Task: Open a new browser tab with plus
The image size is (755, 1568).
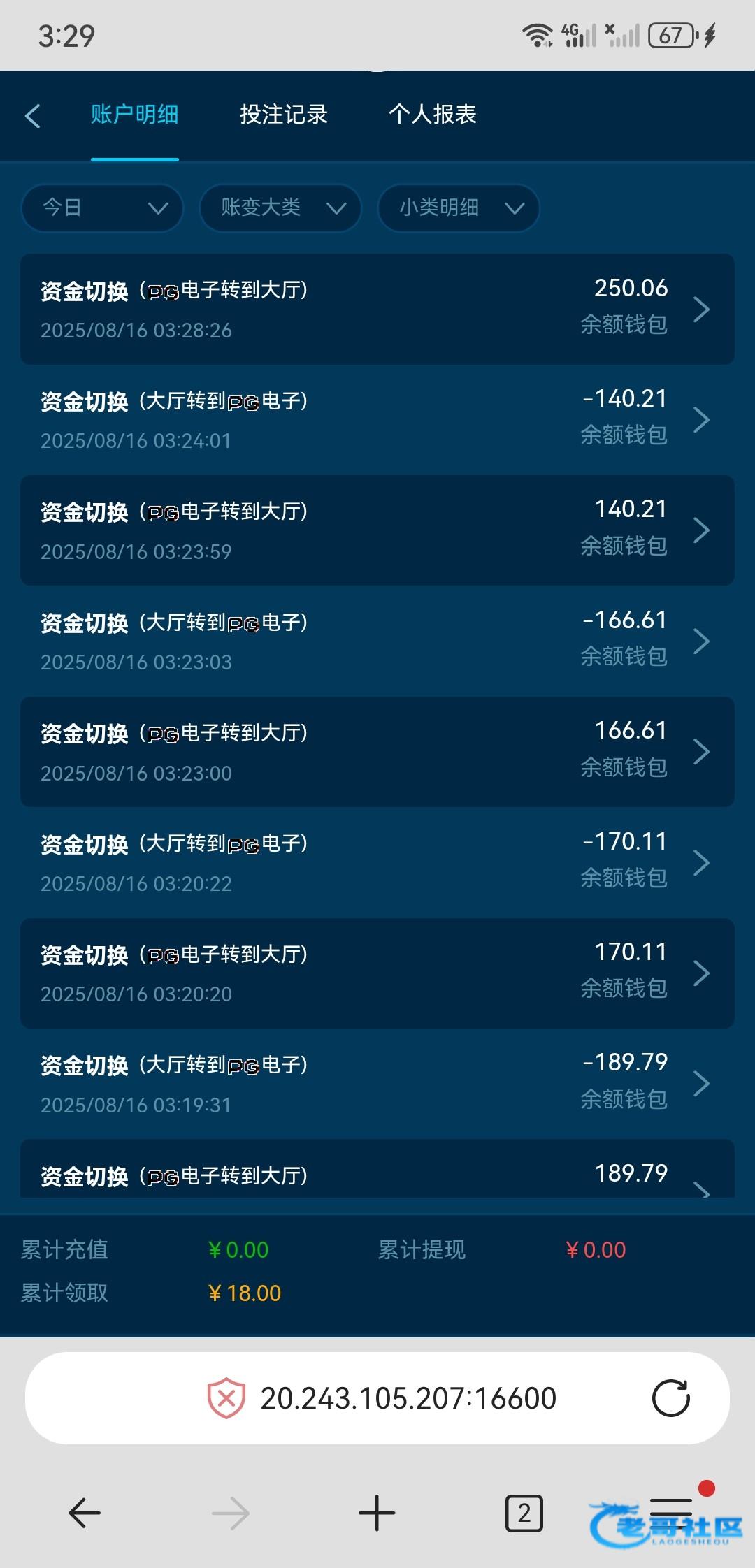Action: point(377,1513)
